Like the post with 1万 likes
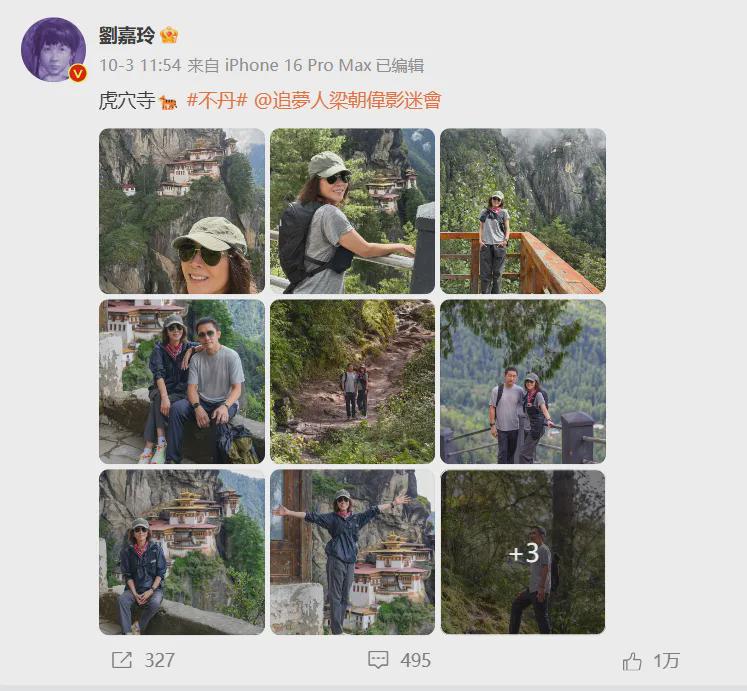The height and width of the screenshot is (691, 747). 651,660
